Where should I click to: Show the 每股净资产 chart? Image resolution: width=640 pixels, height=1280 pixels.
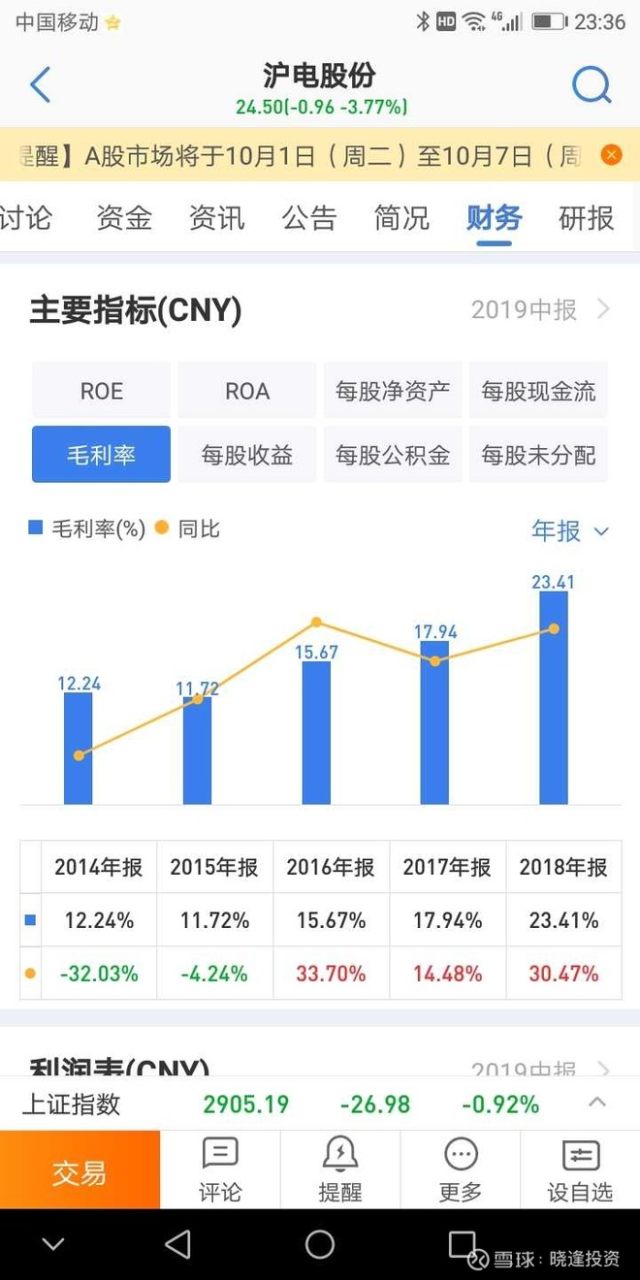[392, 391]
